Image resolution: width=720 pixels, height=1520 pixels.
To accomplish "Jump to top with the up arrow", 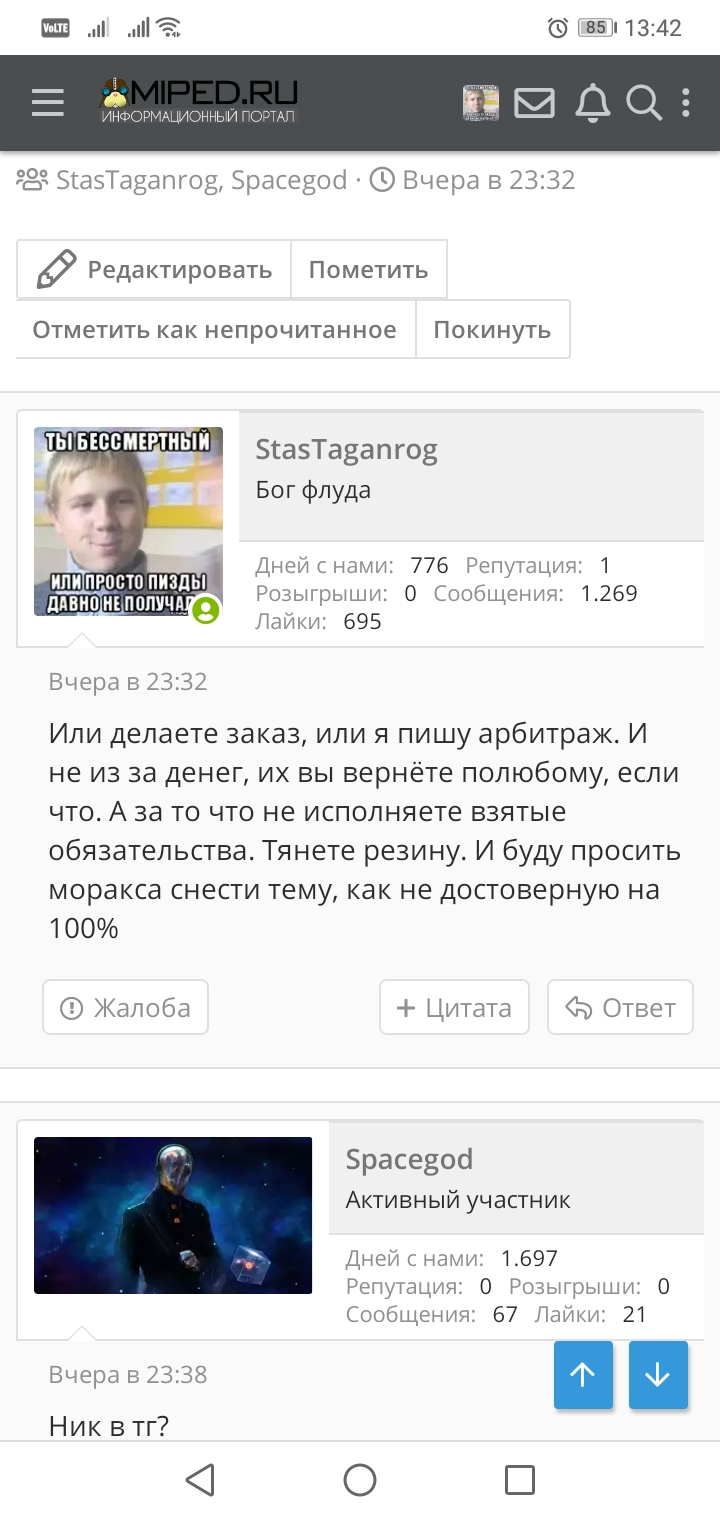I will (583, 1375).
